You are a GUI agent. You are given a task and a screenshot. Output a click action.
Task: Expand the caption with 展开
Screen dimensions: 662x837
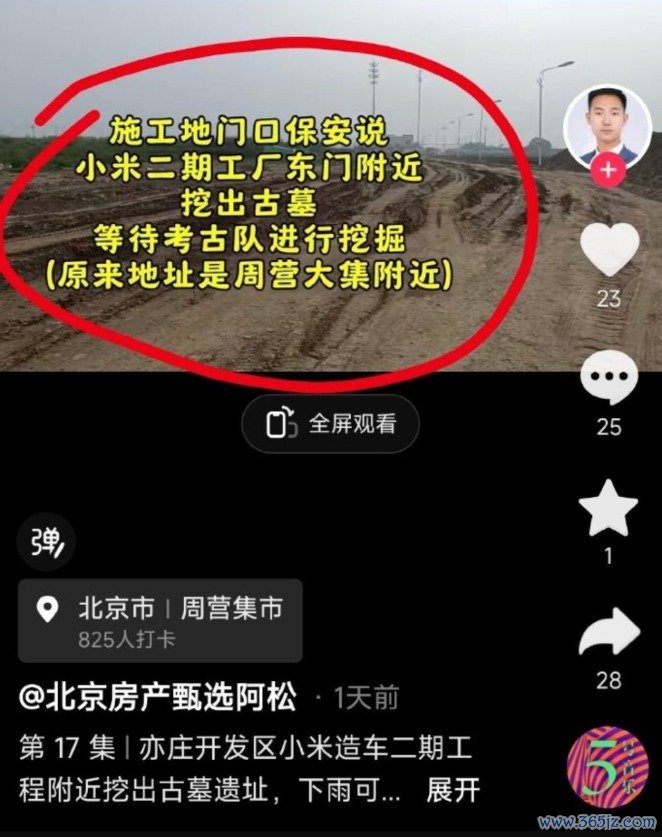pyautogui.click(x=453, y=789)
